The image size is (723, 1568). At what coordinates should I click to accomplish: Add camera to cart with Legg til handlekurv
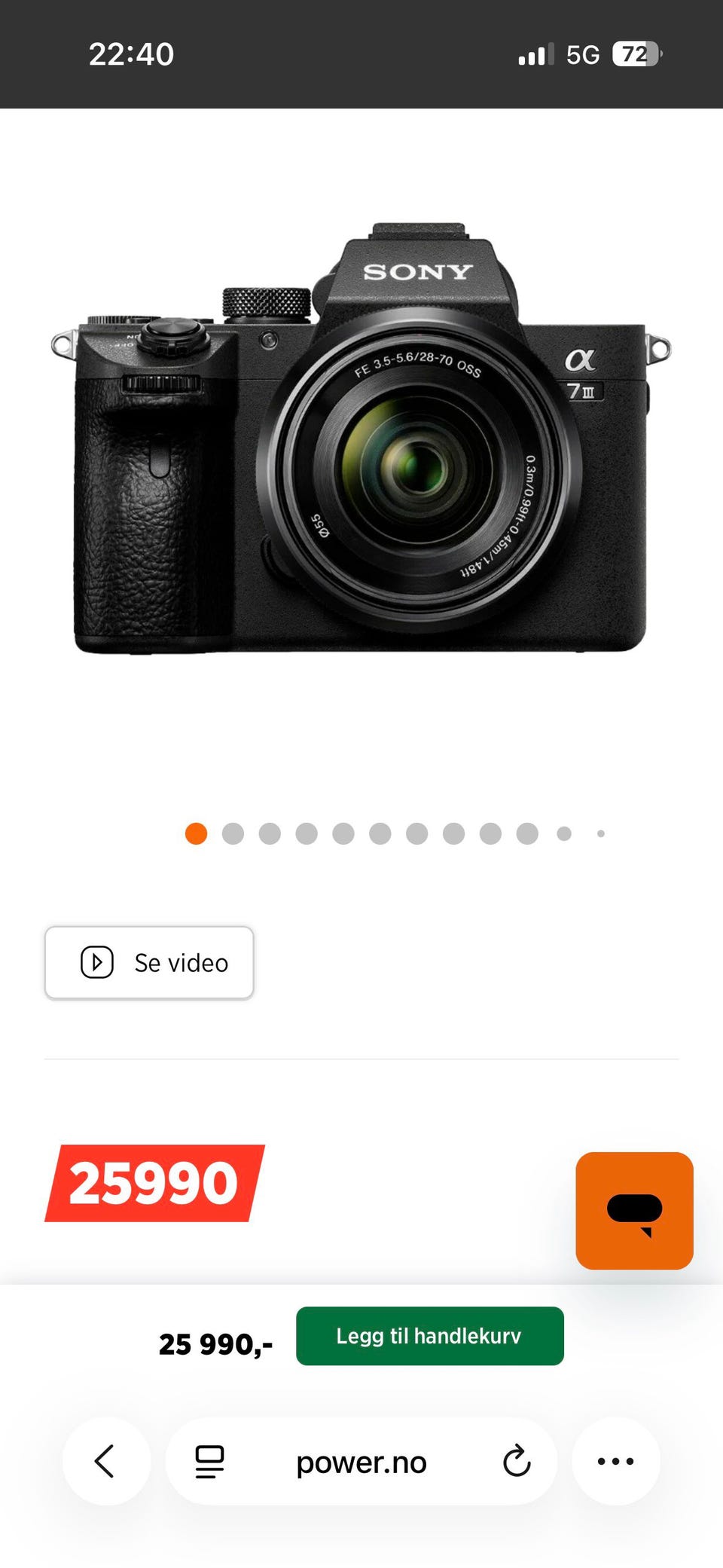click(x=429, y=1336)
